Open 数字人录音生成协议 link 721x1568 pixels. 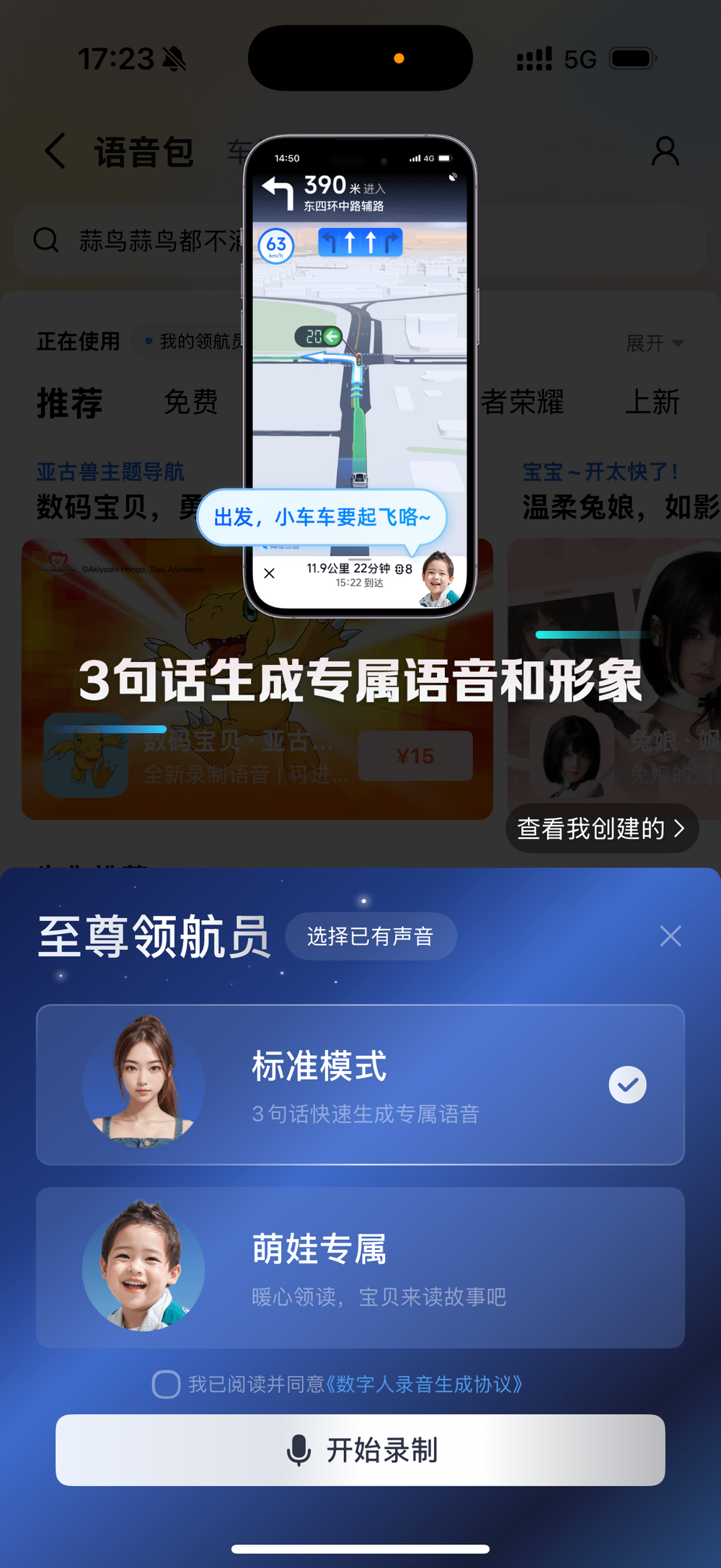tap(425, 1384)
